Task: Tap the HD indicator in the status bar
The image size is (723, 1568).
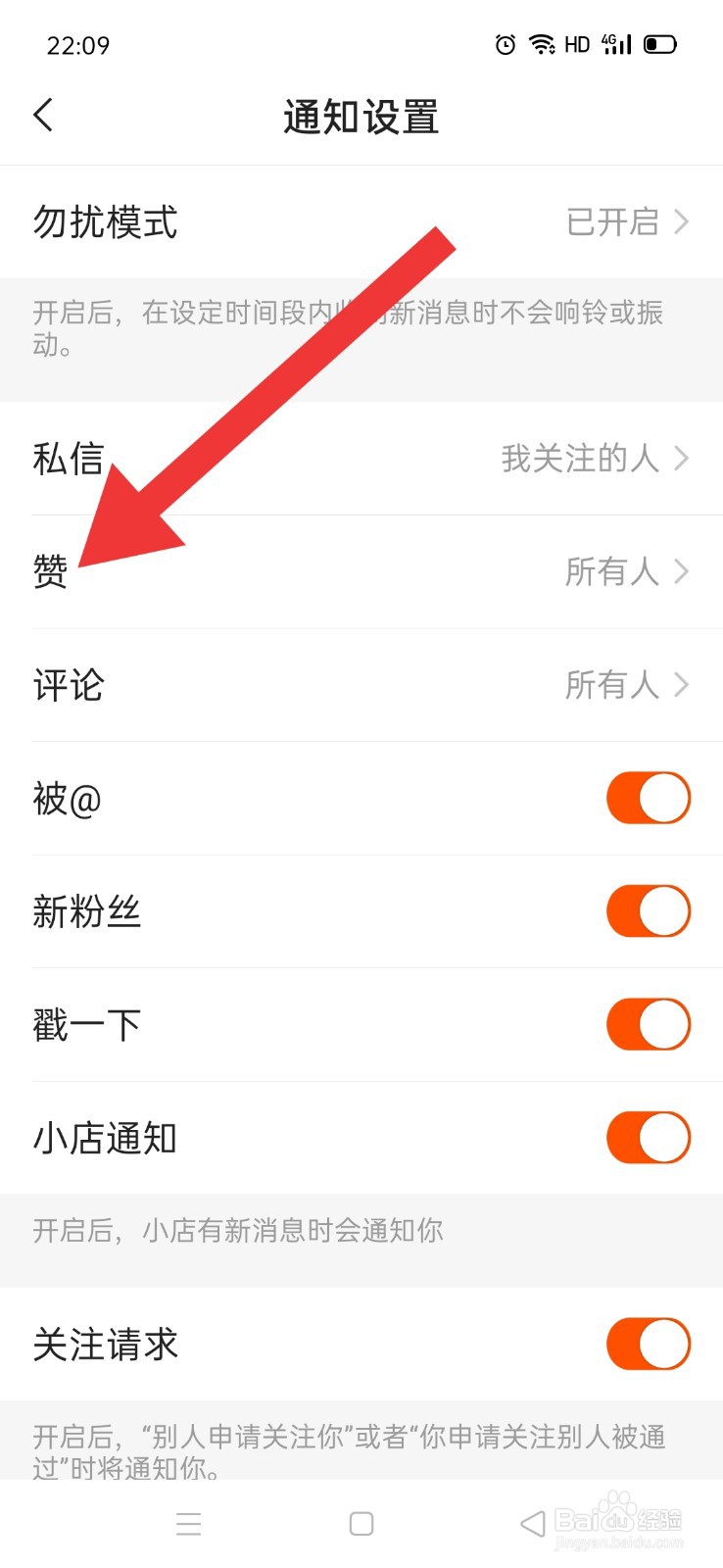Action: pyautogui.click(x=577, y=44)
